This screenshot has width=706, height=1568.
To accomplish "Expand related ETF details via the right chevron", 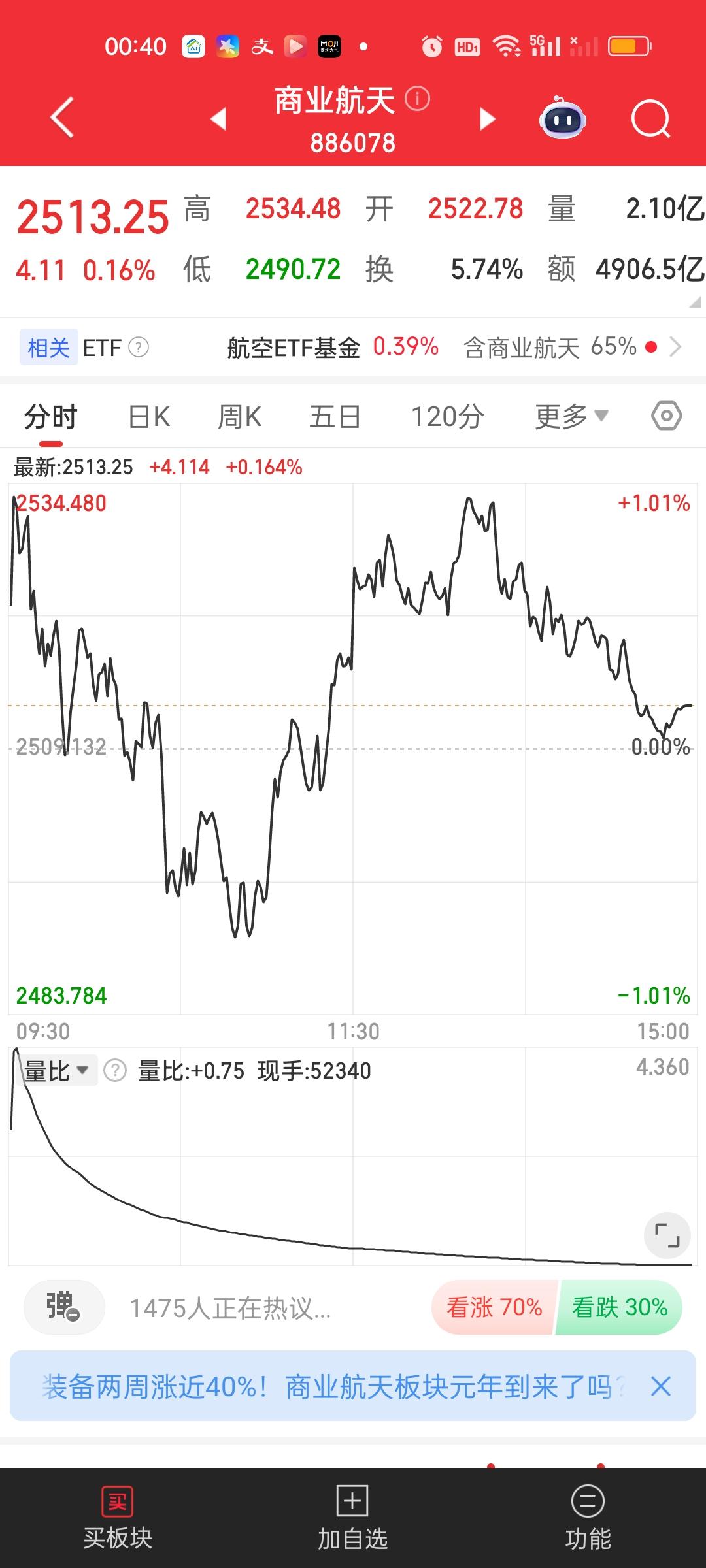I will point(679,348).
